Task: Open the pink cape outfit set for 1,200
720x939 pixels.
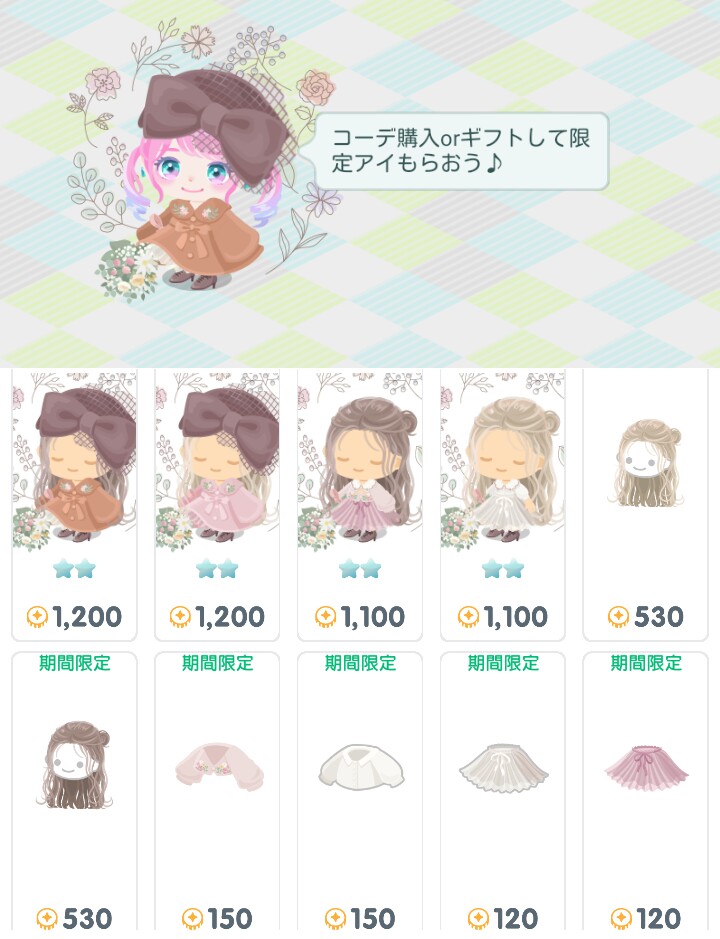Action: [x=217, y=500]
